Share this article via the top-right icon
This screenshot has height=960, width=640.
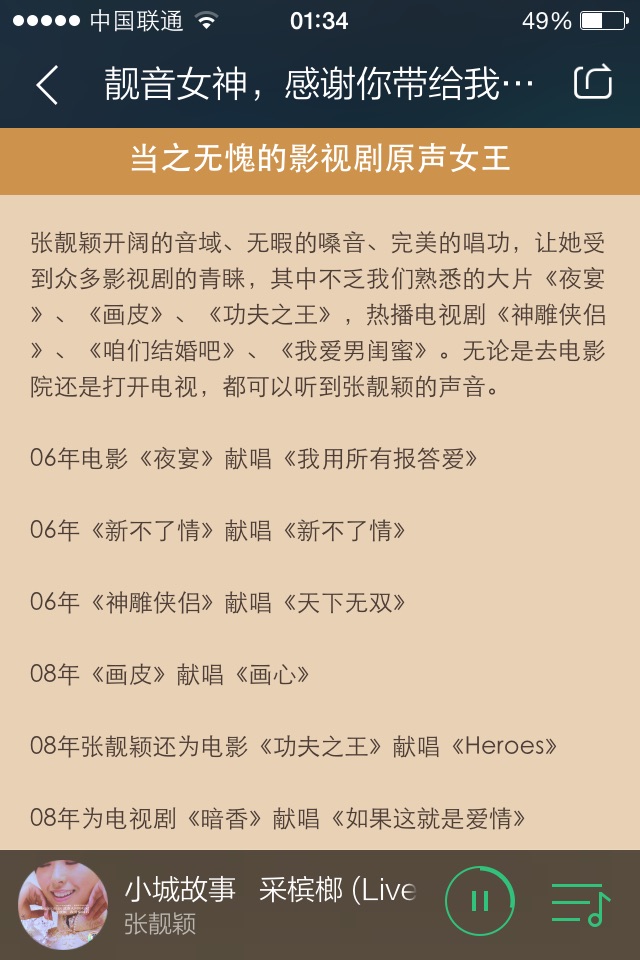[592, 81]
